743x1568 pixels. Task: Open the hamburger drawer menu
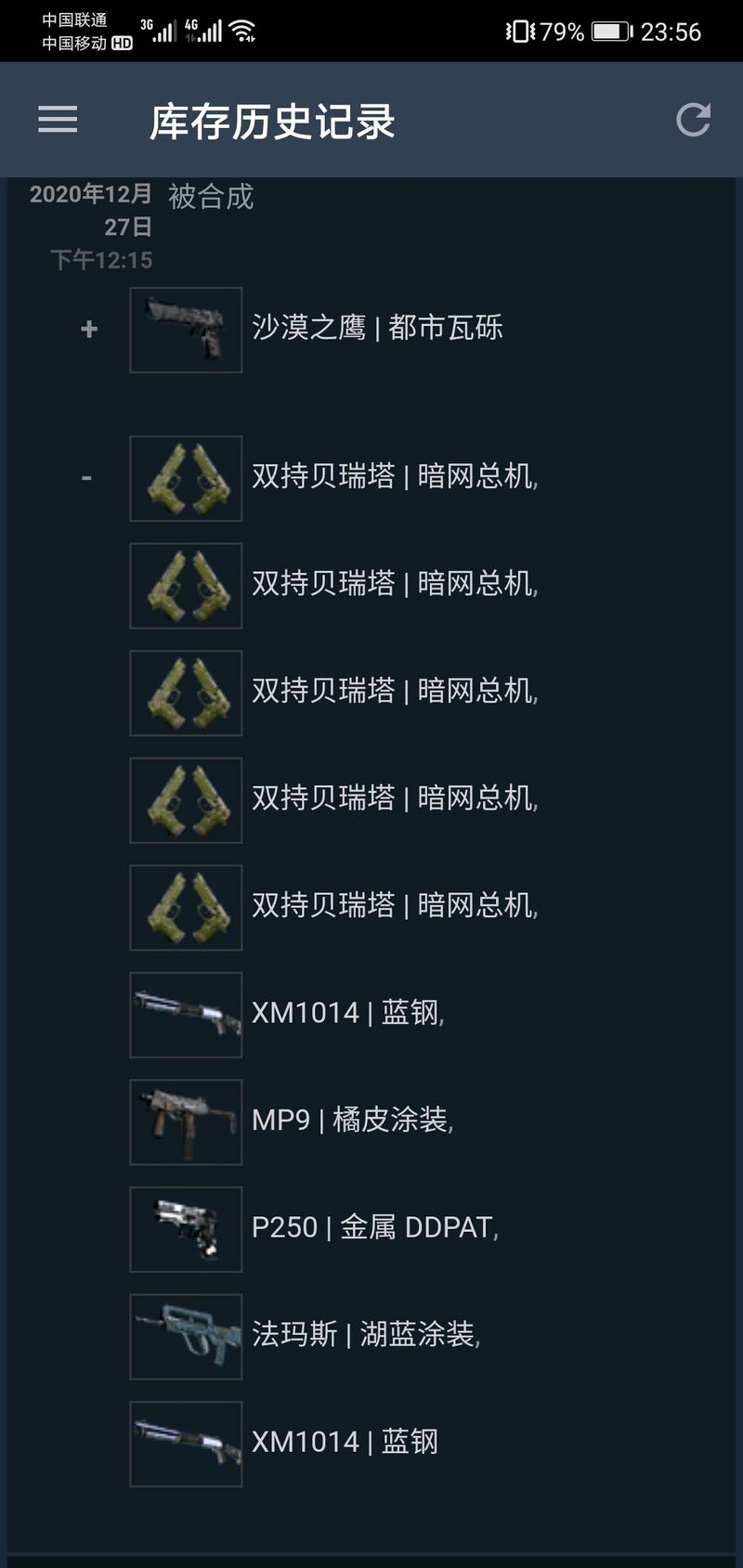pos(58,119)
